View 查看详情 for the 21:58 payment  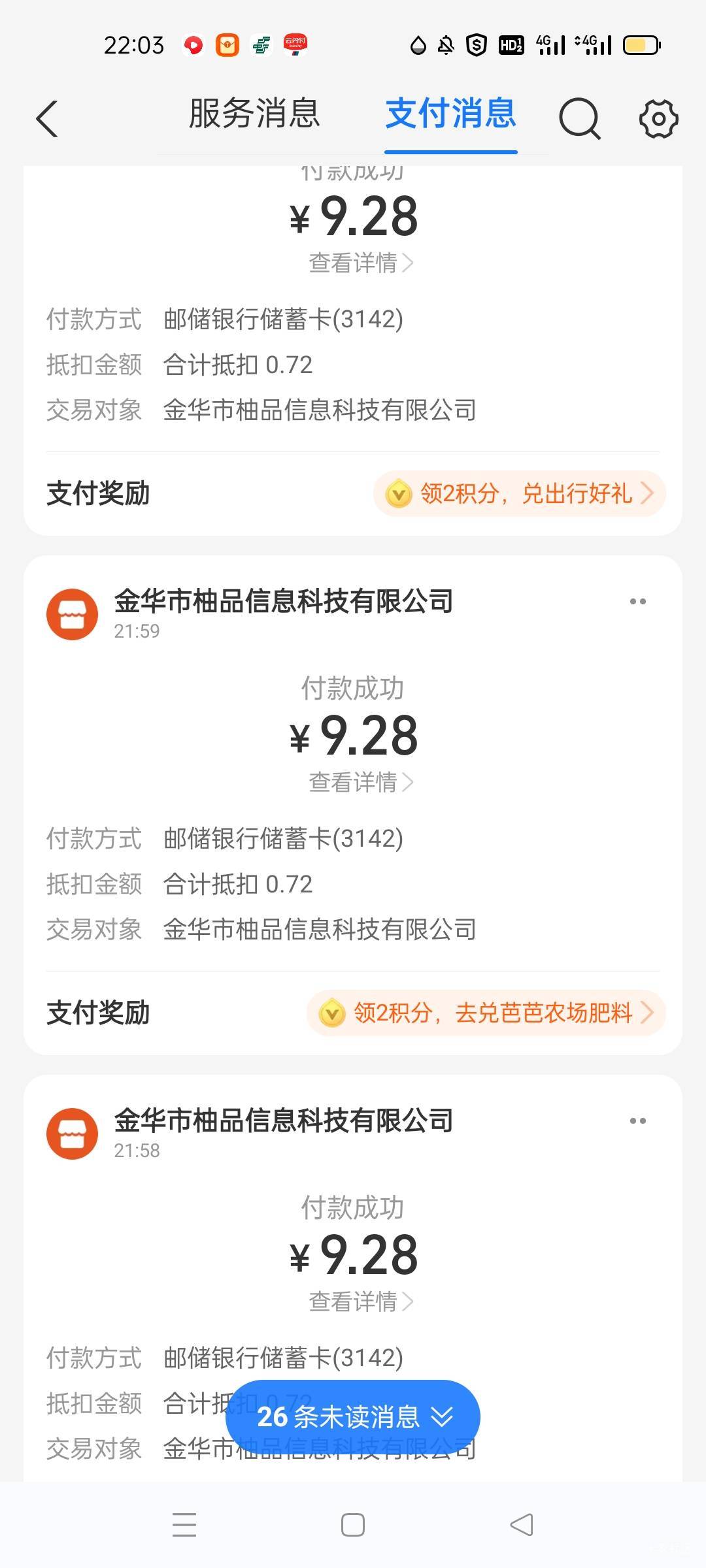tap(361, 1301)
